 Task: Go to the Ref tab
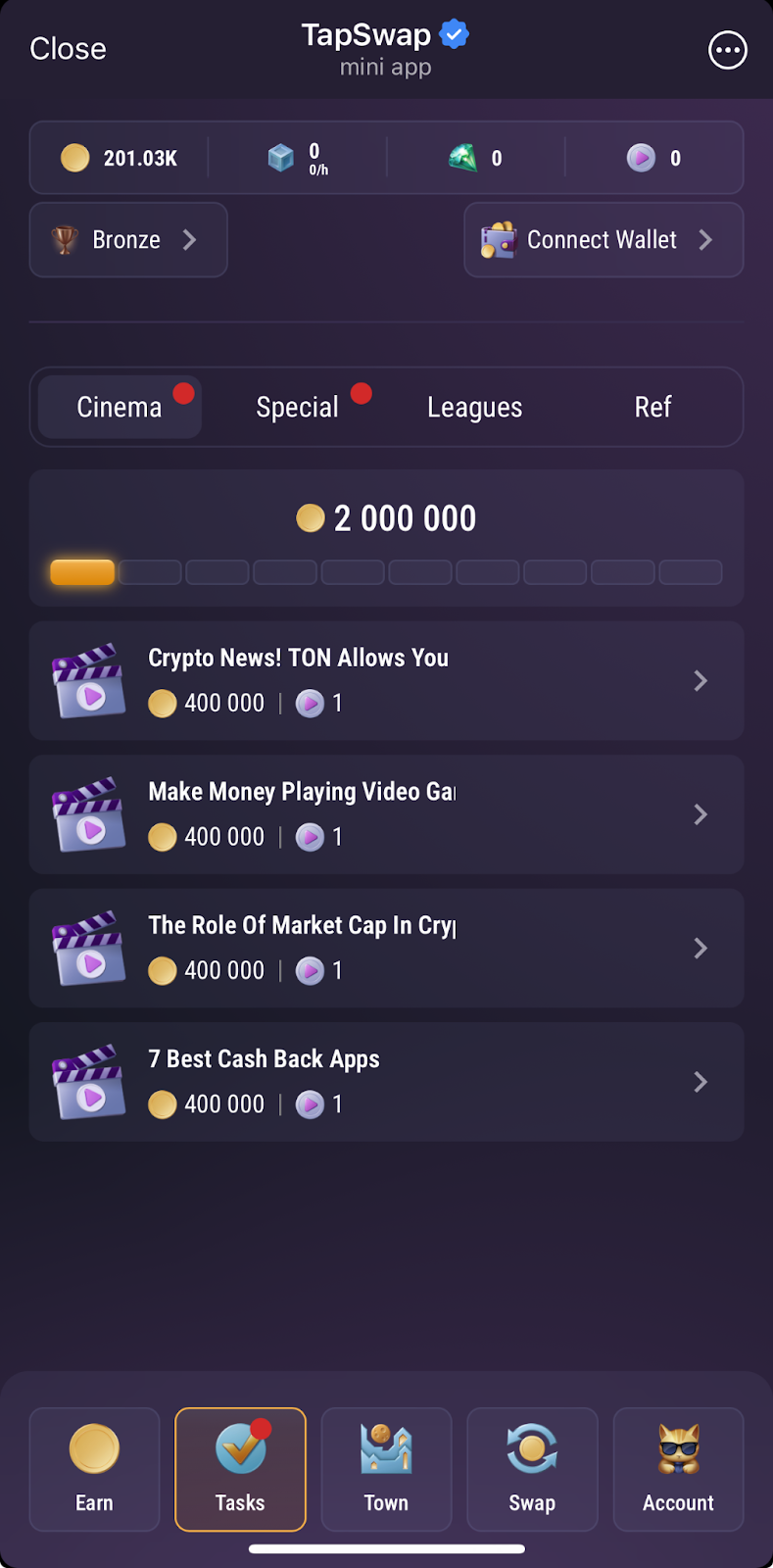652,407
